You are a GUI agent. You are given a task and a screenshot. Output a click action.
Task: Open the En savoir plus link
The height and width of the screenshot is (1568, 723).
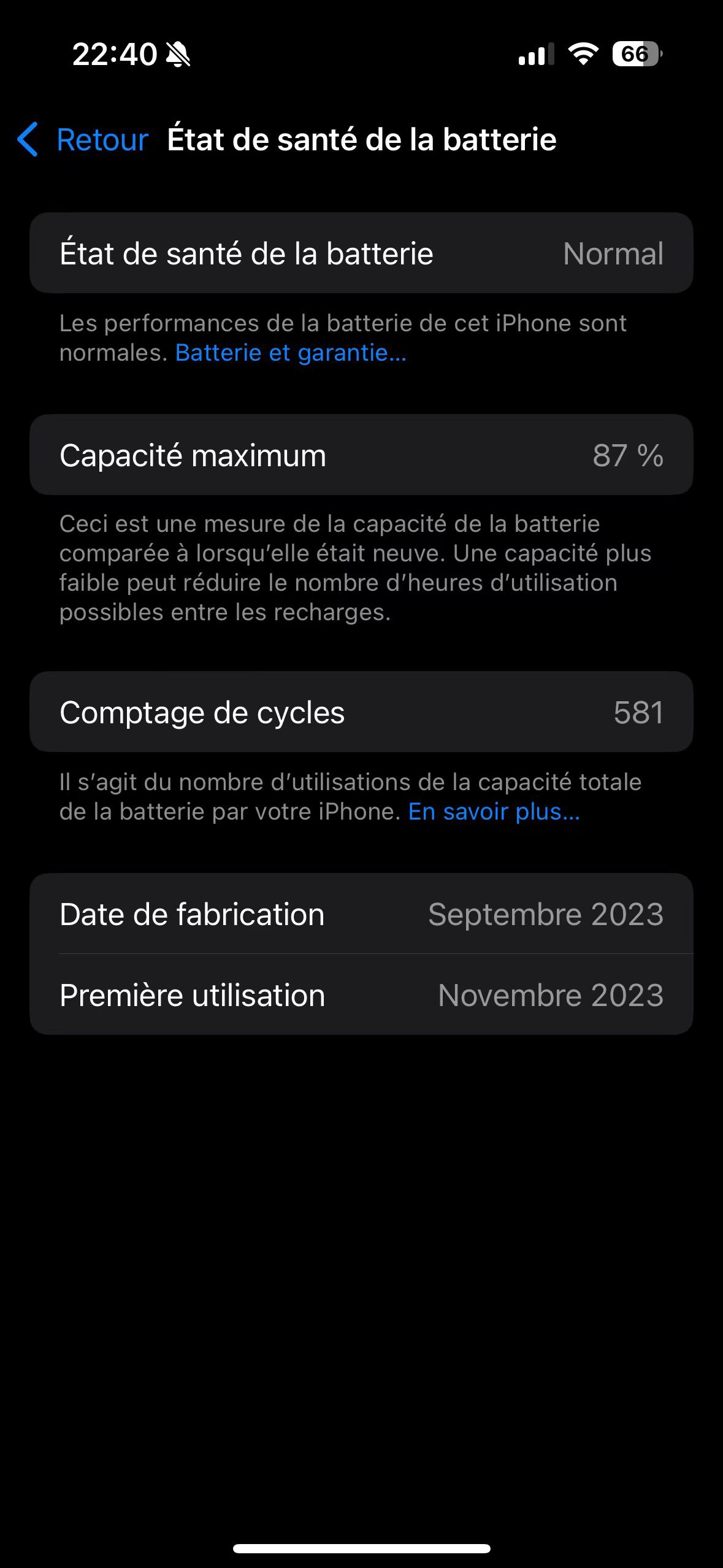tap(494, 812)
